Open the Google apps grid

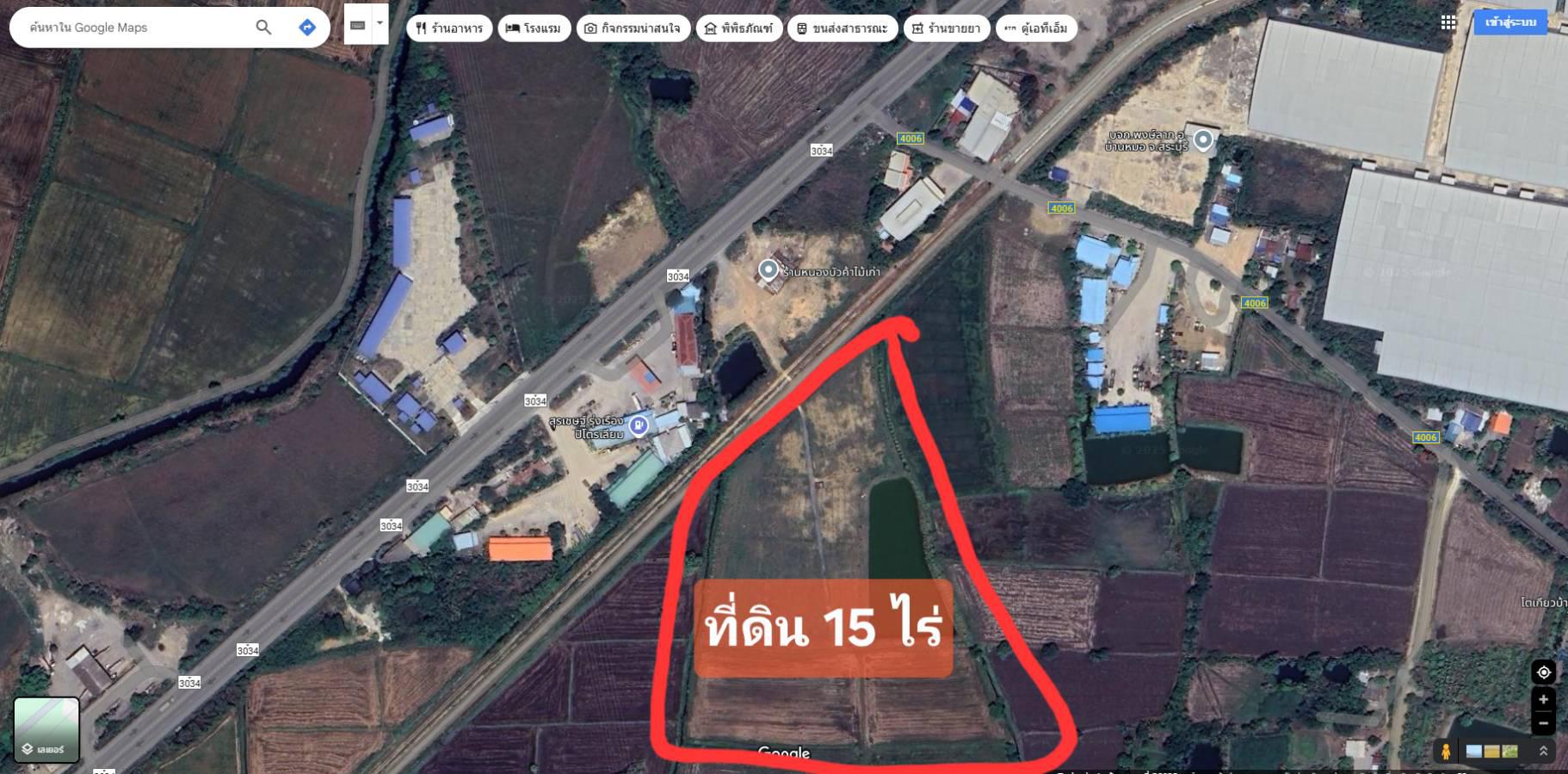click(1448, 22)
